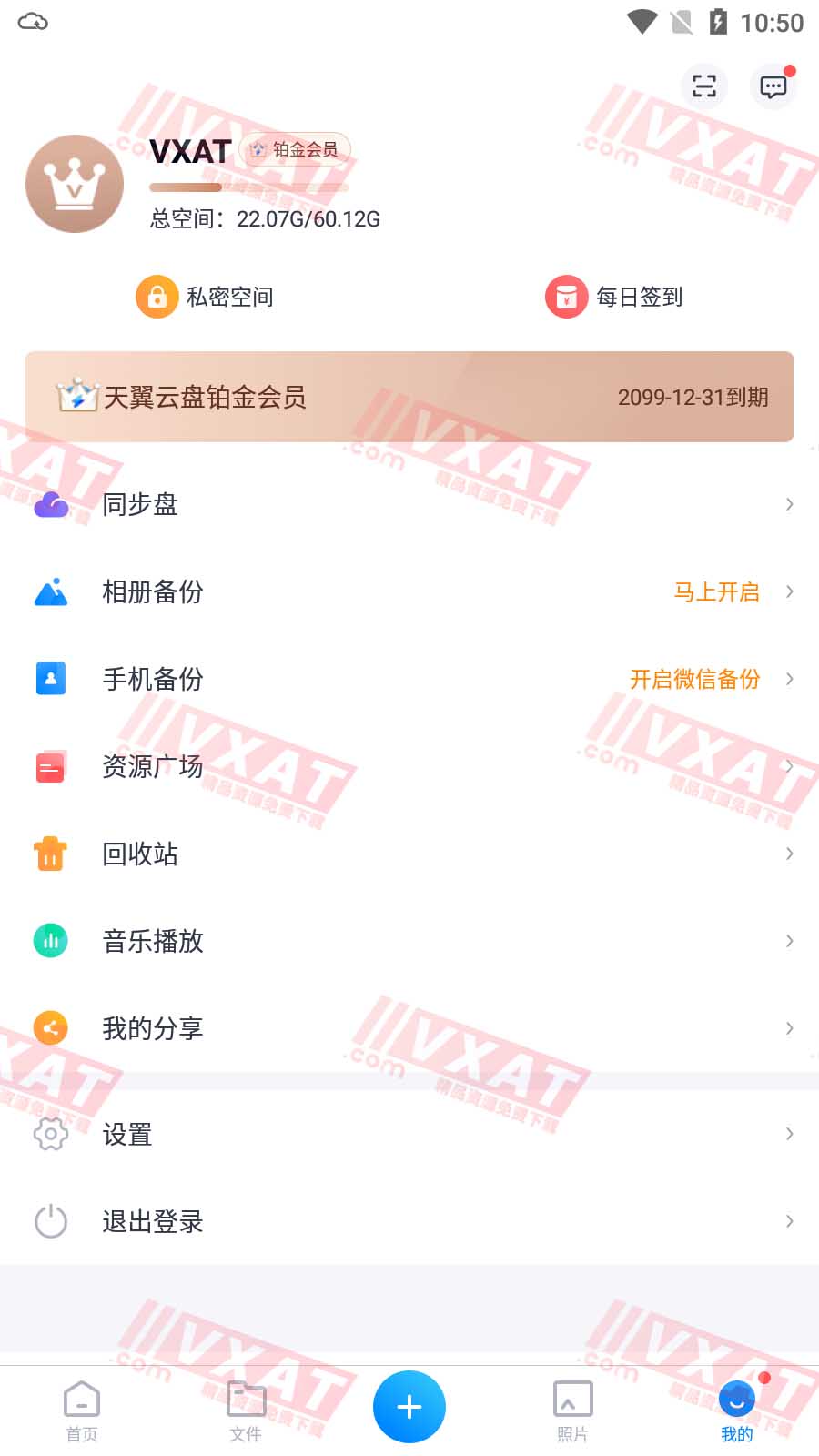Image resolution: width=819 pixels, height=1456 pixels.
Task: Select the 相册备份 photo backup icon
Action: tap(50, 591)
